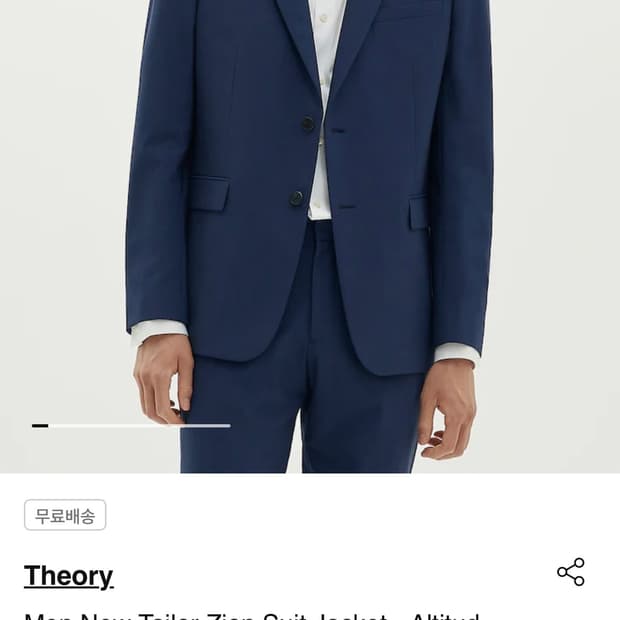
Task: Share this product
Action: [571, 572]
